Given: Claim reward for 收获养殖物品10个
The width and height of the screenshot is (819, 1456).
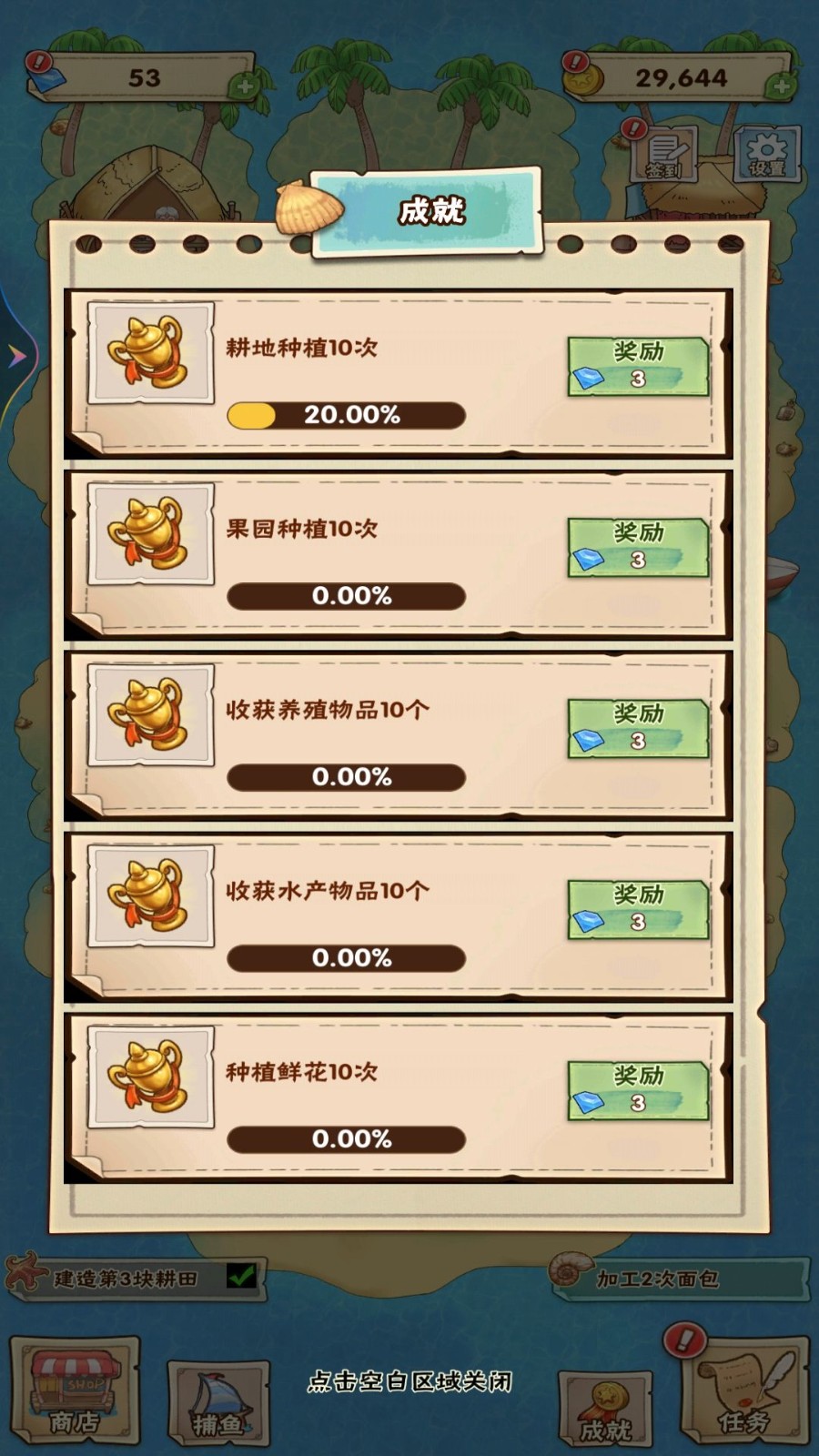Looking at the screenshot, I should pyautogui.click(x=638, y=729).
